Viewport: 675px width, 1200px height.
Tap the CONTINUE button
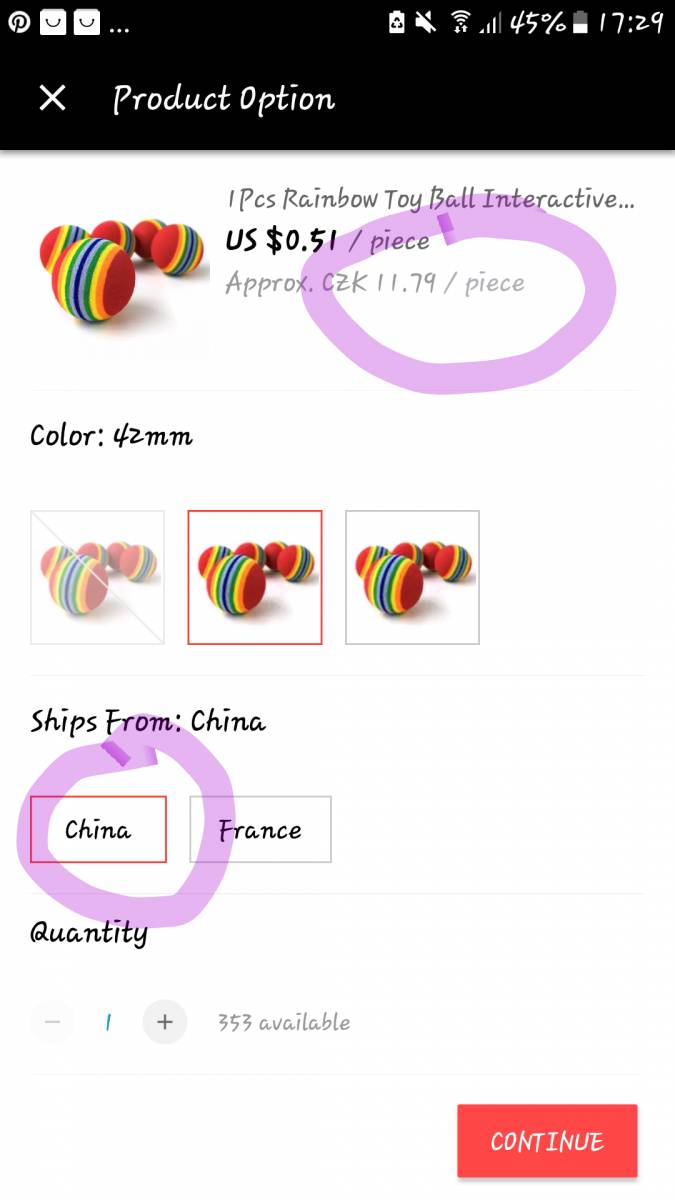point(547,1141)
